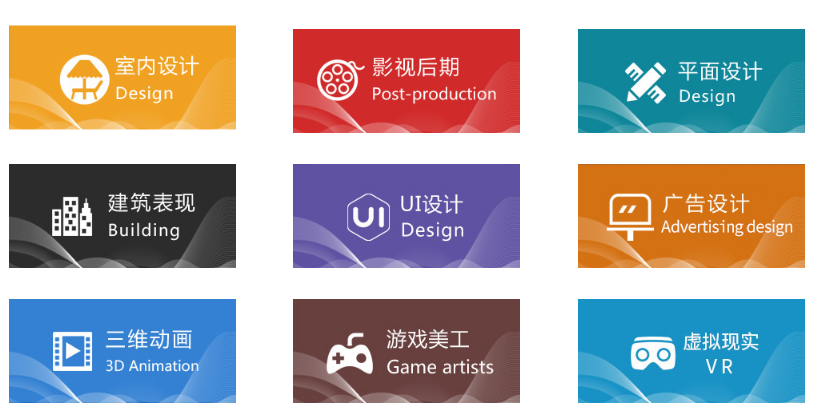Open the 三维动画 3D Animation category

pos(122,350)
